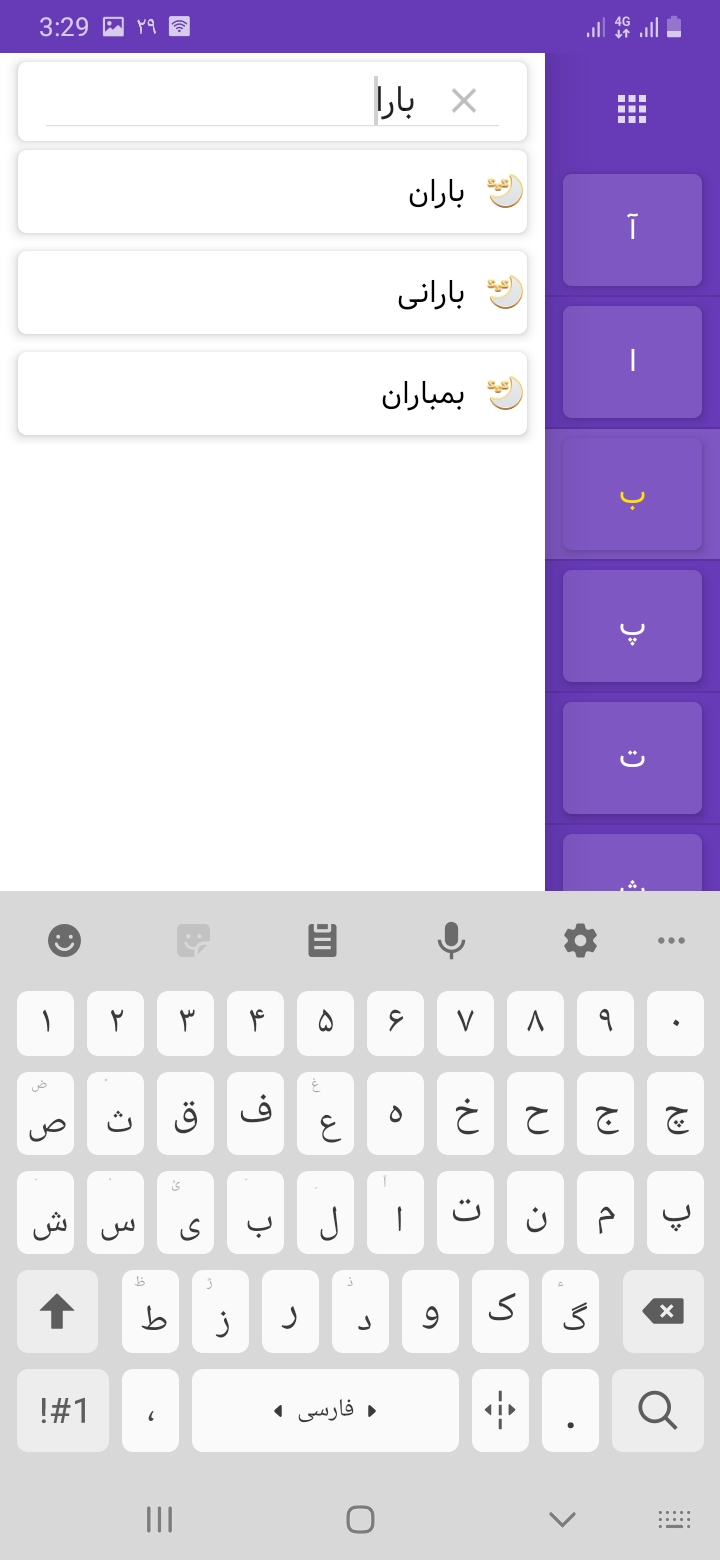720x1560 pixels.
Task: Clear the search text with the X
Action: point(463,101)
